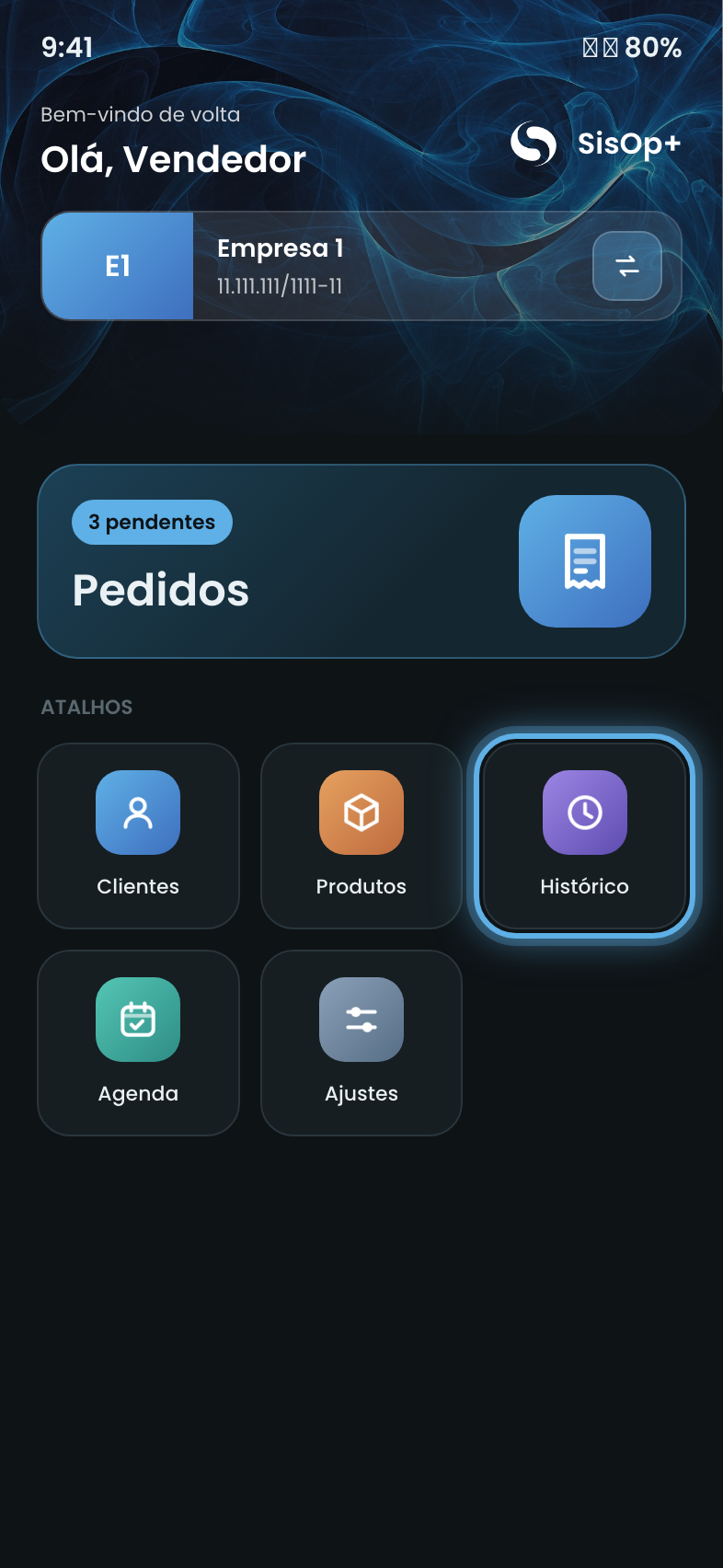View the Histórico shortcut
The image size is (723, 1568).
coord(585,836)
